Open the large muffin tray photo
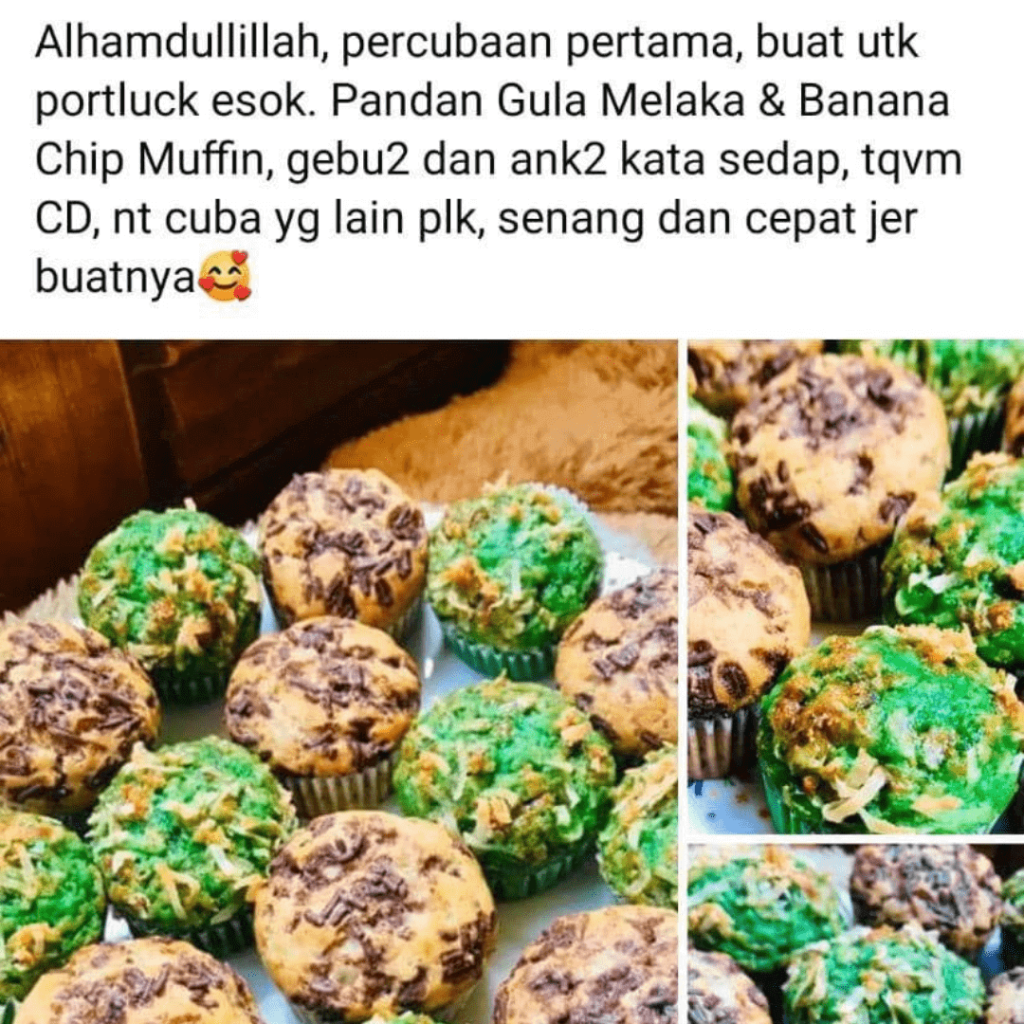 pyautogui.click(x=338, y=682)
